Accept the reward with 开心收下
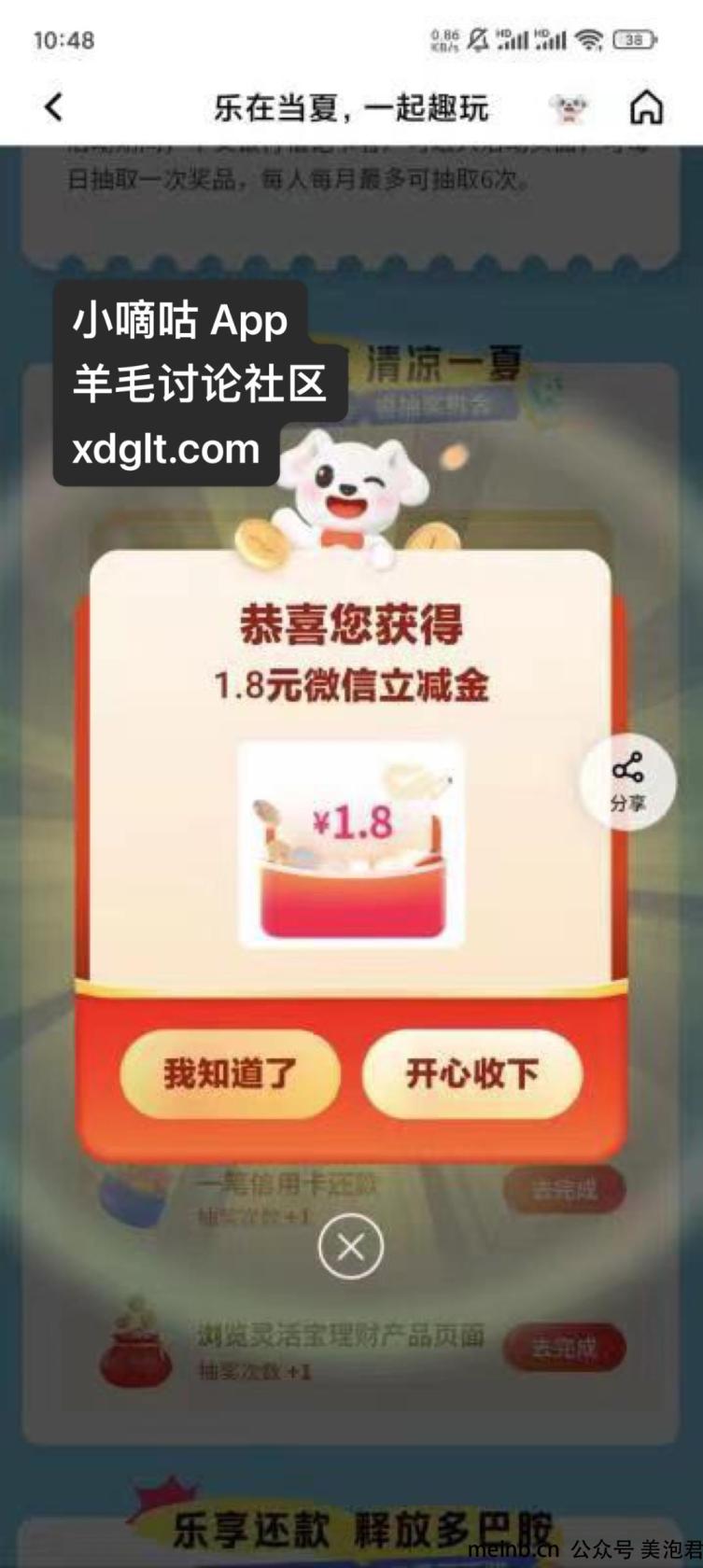This screenshot has height=1568, width=703. point(472,1073)
